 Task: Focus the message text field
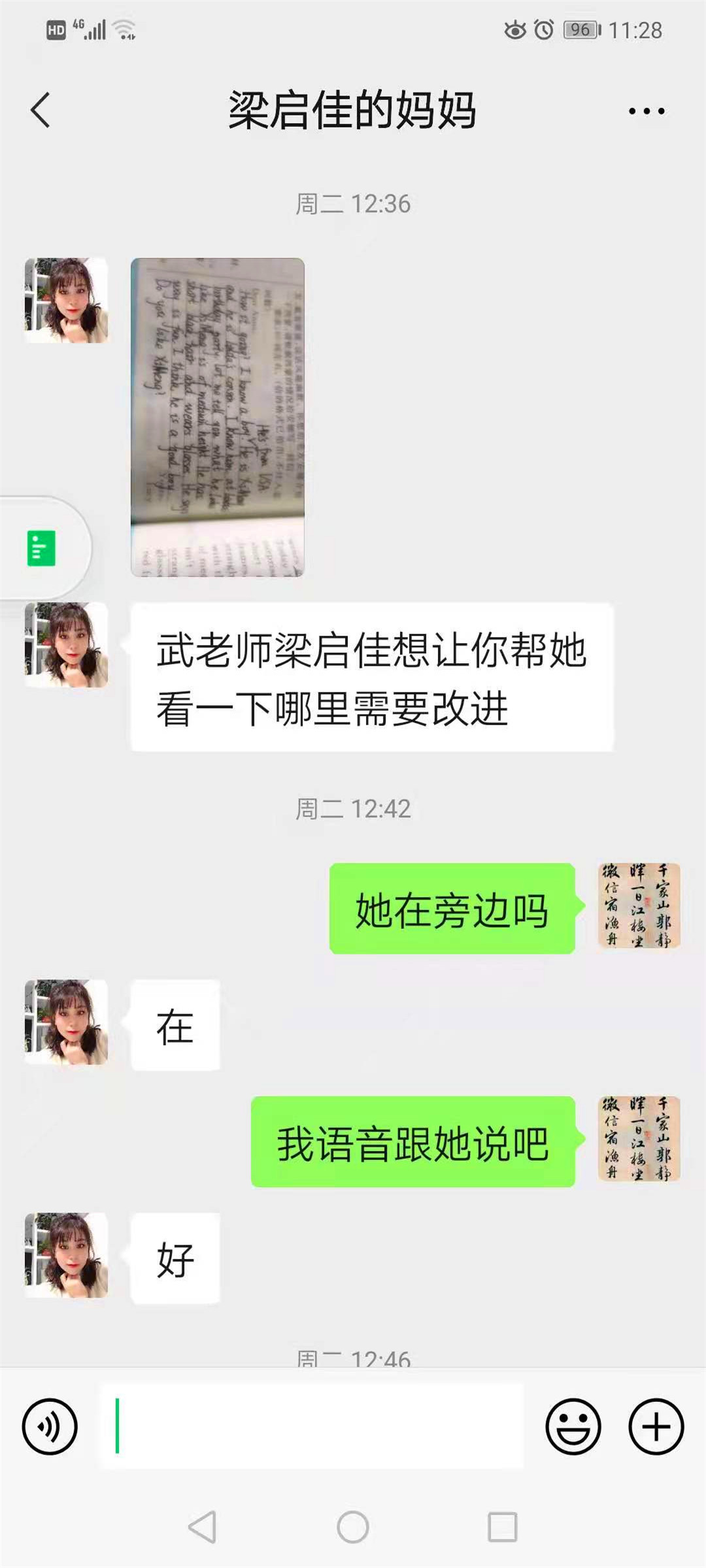[x=311, y=1426]
